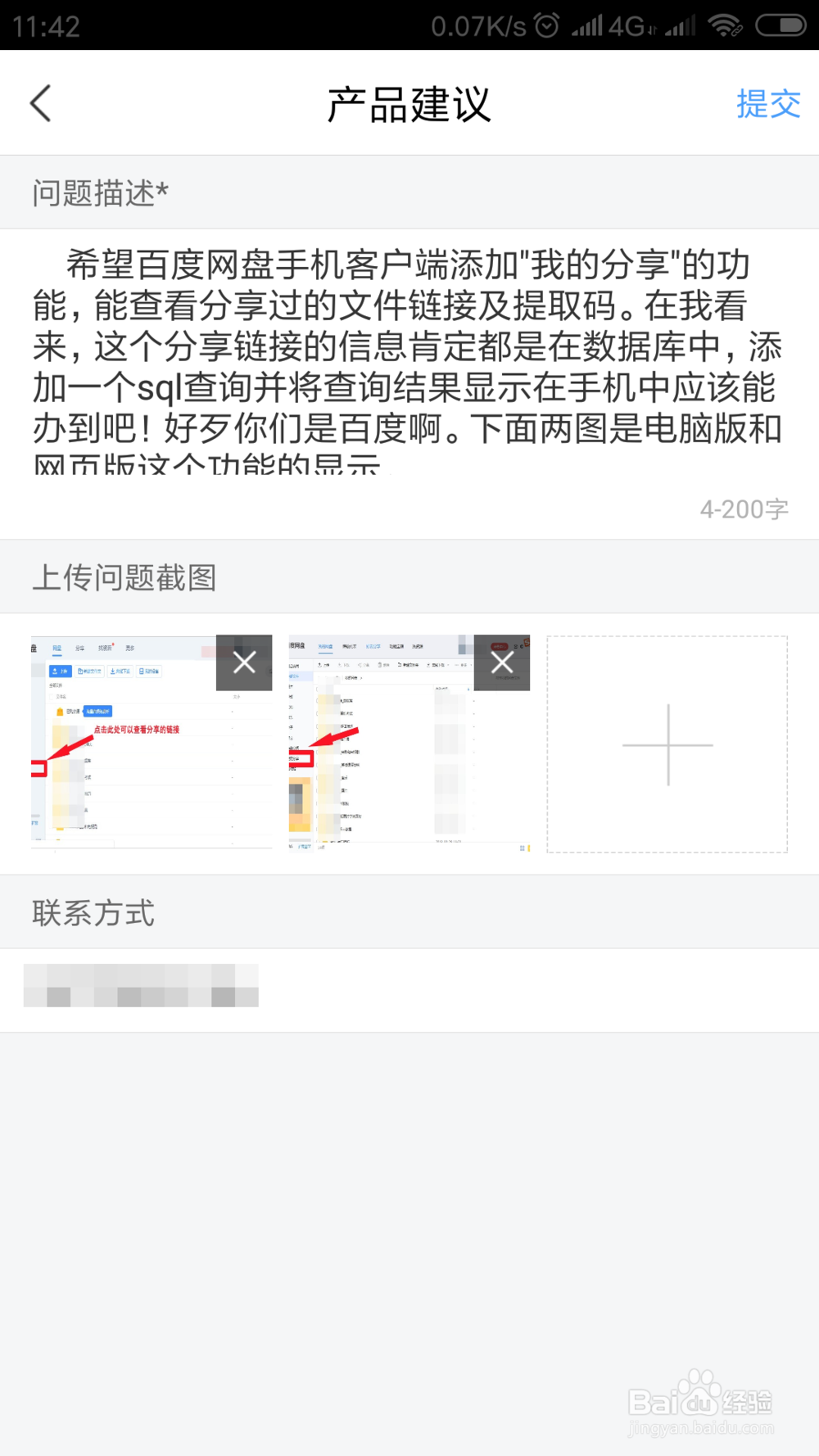
Task: Tap the WiFi icon in the status bar
Action: (x=727, y=25)
